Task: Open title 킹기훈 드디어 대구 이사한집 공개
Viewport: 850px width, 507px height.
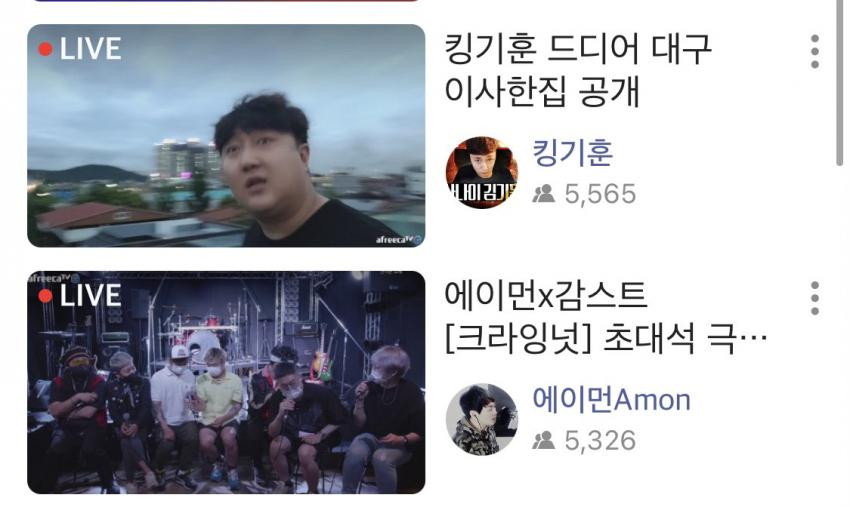Action: pos(578,70)
